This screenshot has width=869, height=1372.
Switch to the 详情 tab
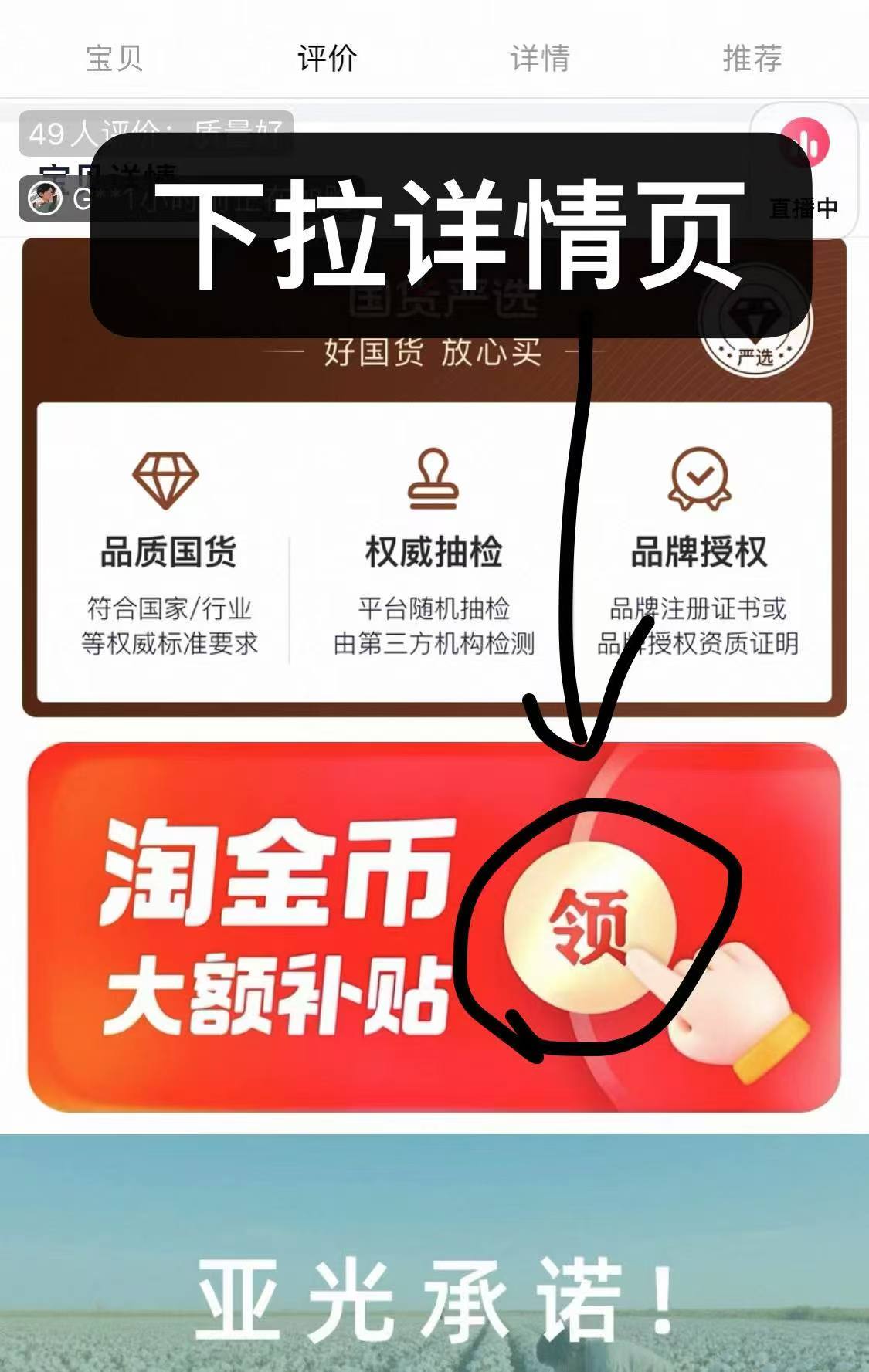pyautogui.click(x=540, y=58)
